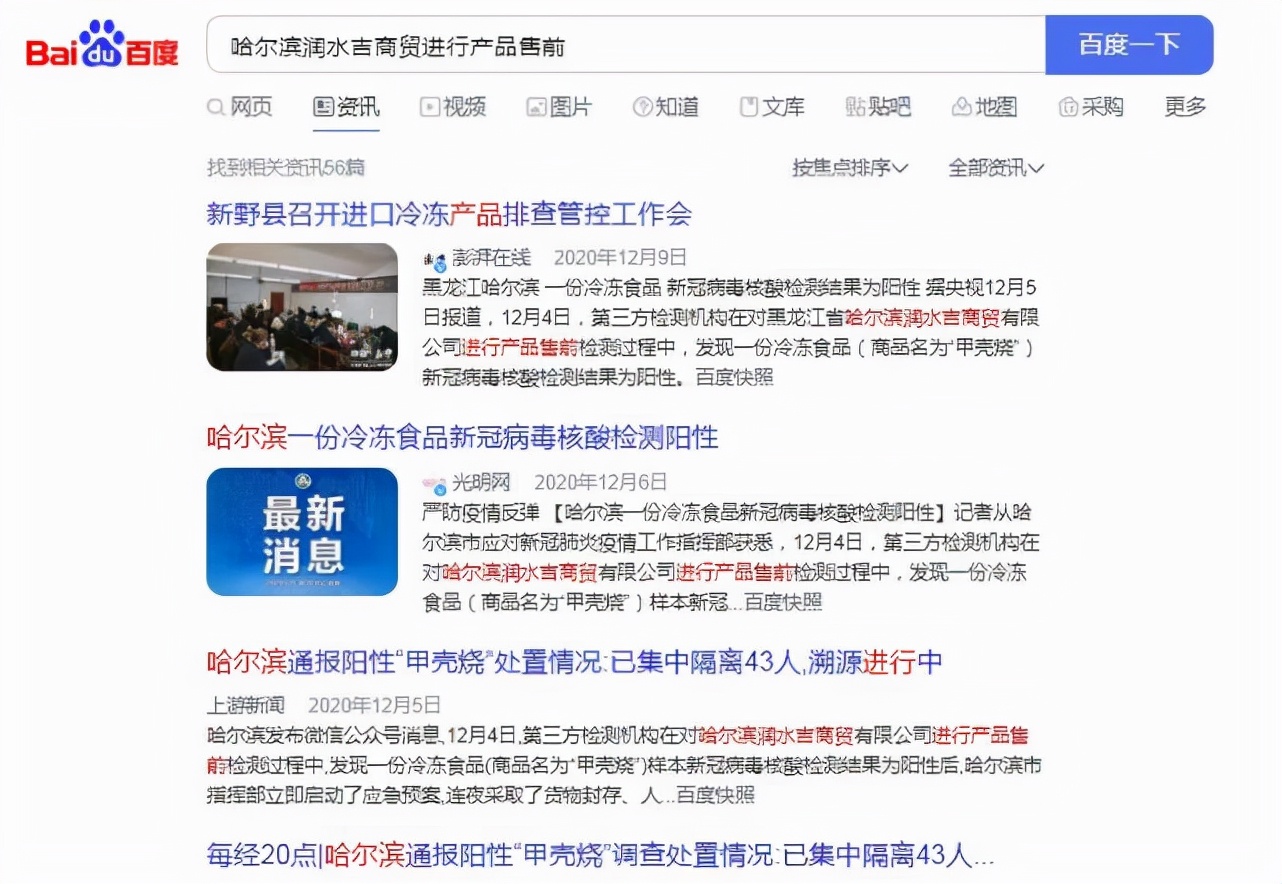Viewport: 1282px width, 884px height.
Task: Switch to the 采购 tab
Action: point(1091,107)
